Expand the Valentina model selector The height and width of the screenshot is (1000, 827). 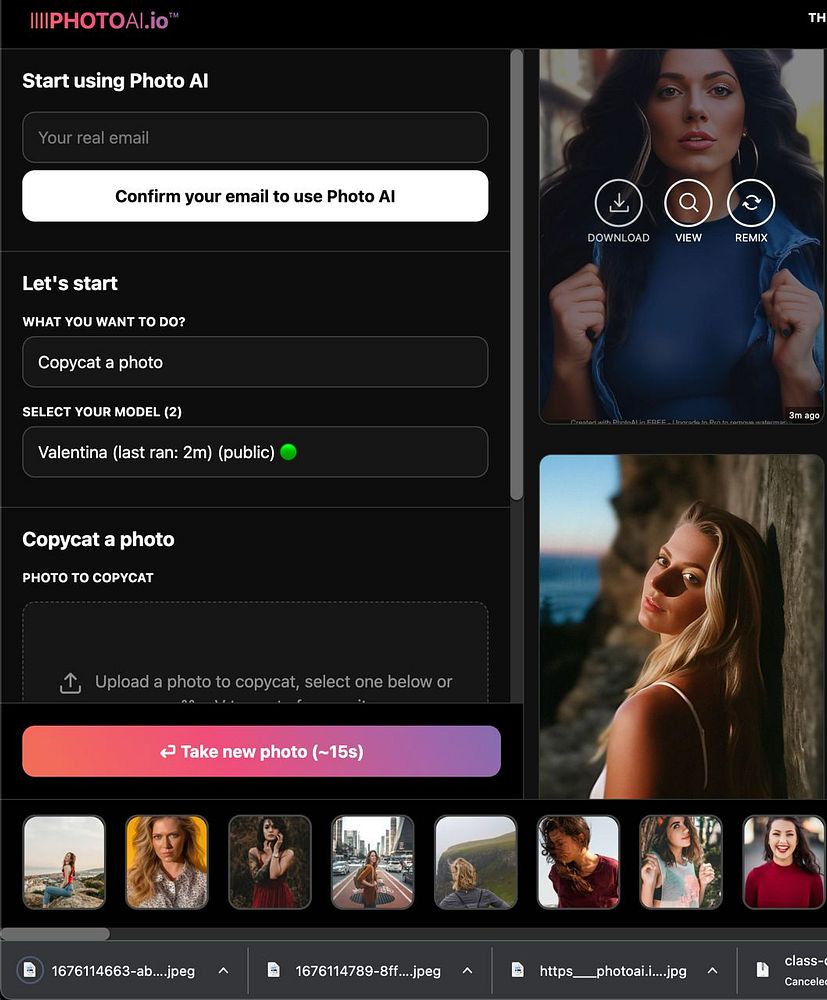(255, 452)
